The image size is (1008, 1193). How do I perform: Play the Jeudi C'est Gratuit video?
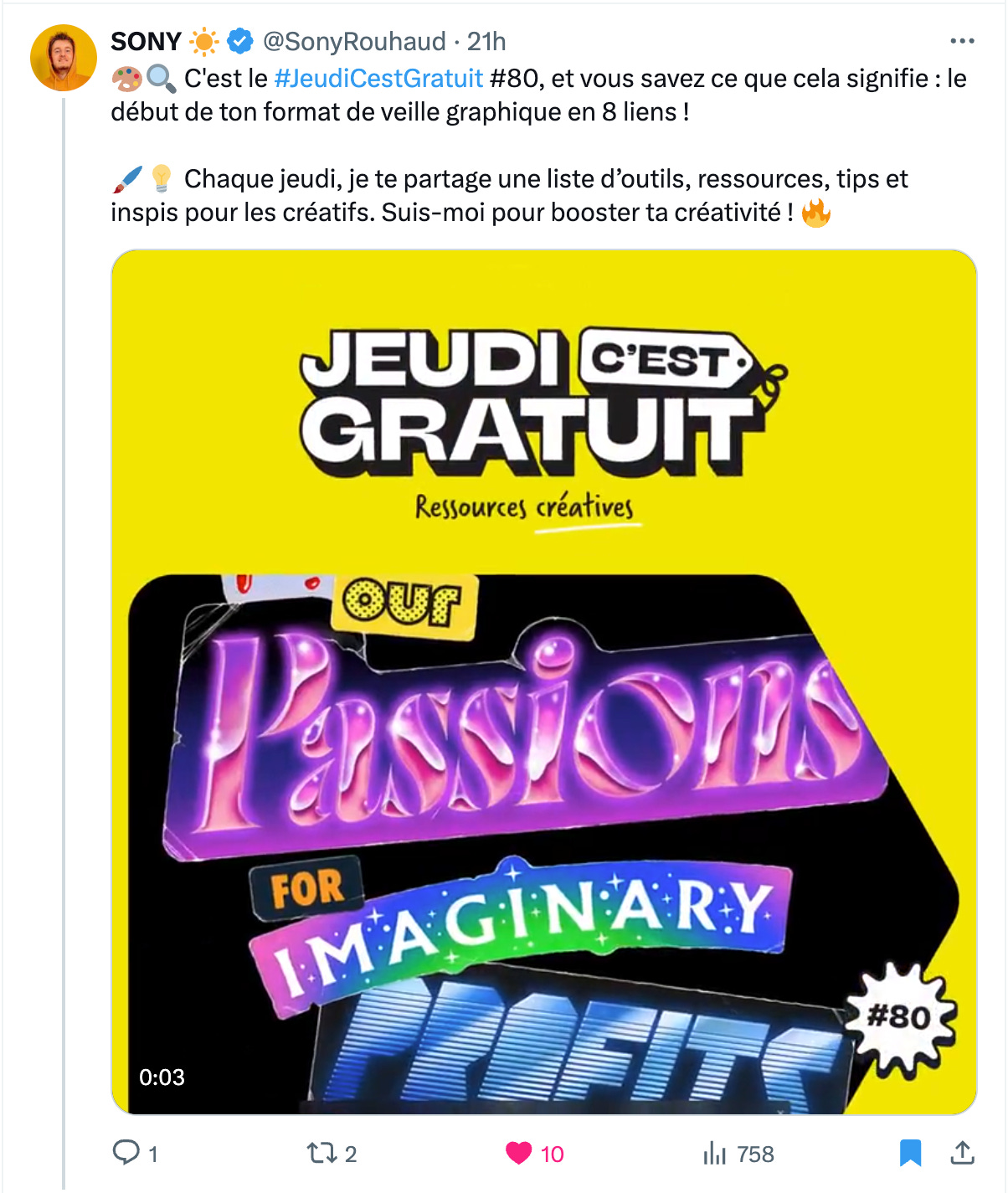(544, 682)
